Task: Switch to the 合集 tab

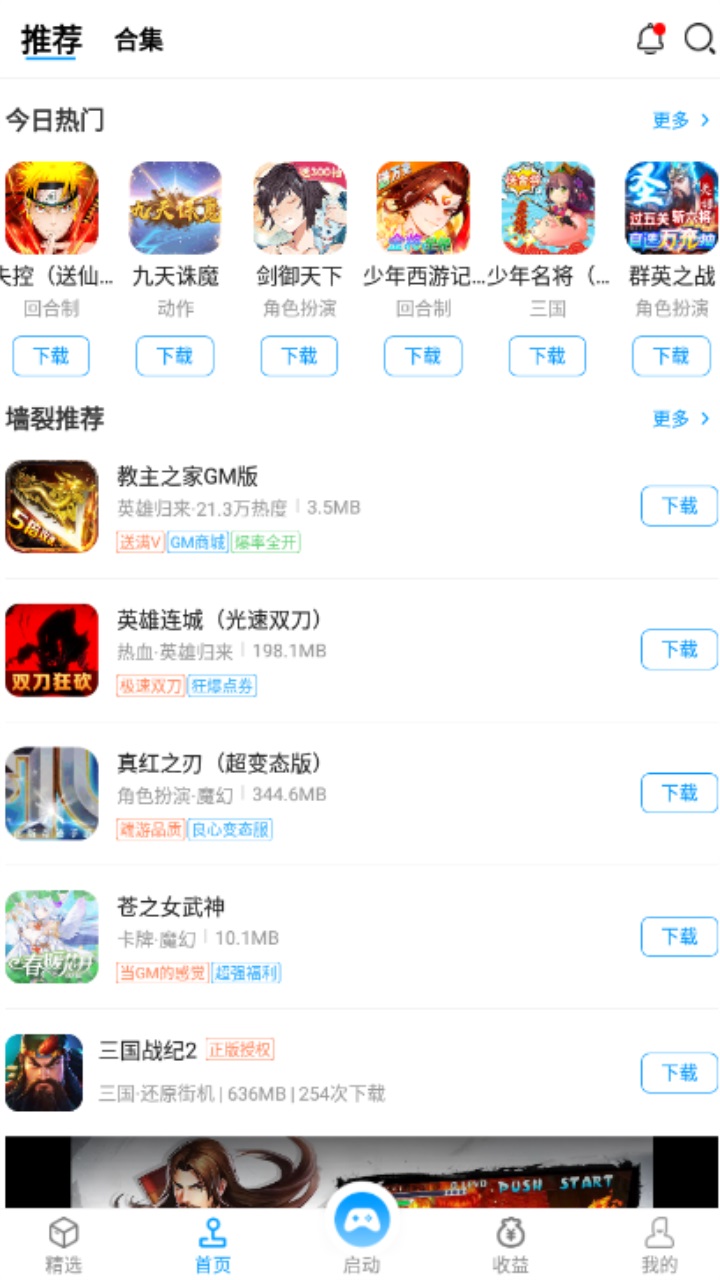Action: point(142,40)
